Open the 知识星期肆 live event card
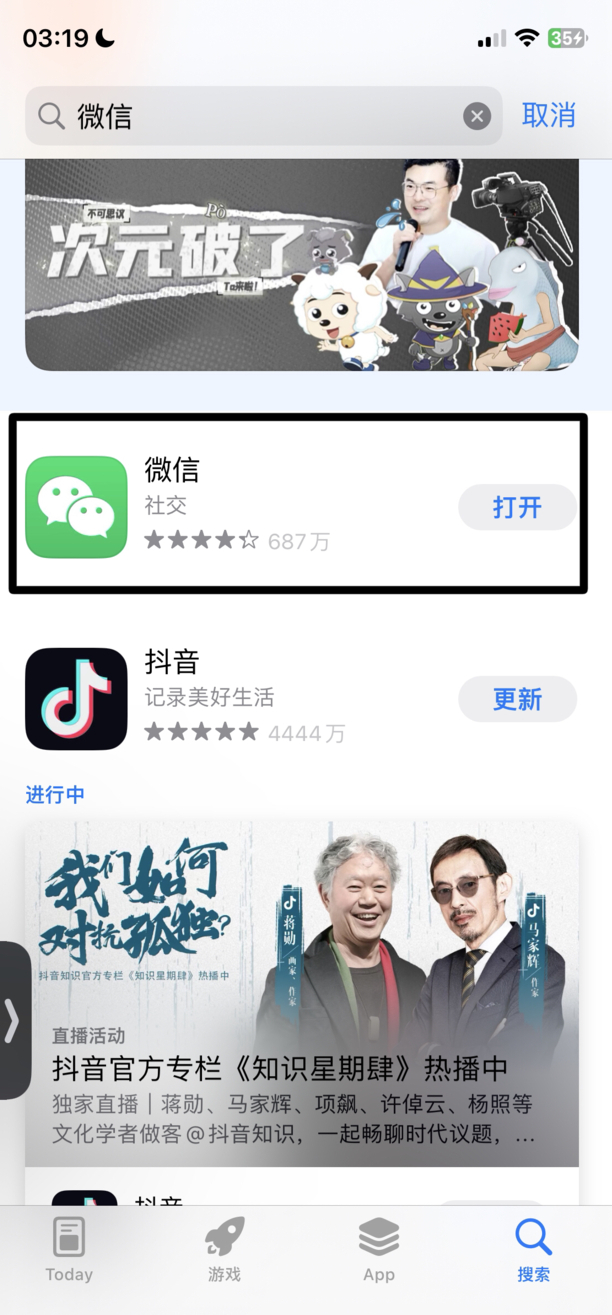The image size is (612, 1315). [x=301, y=995]
